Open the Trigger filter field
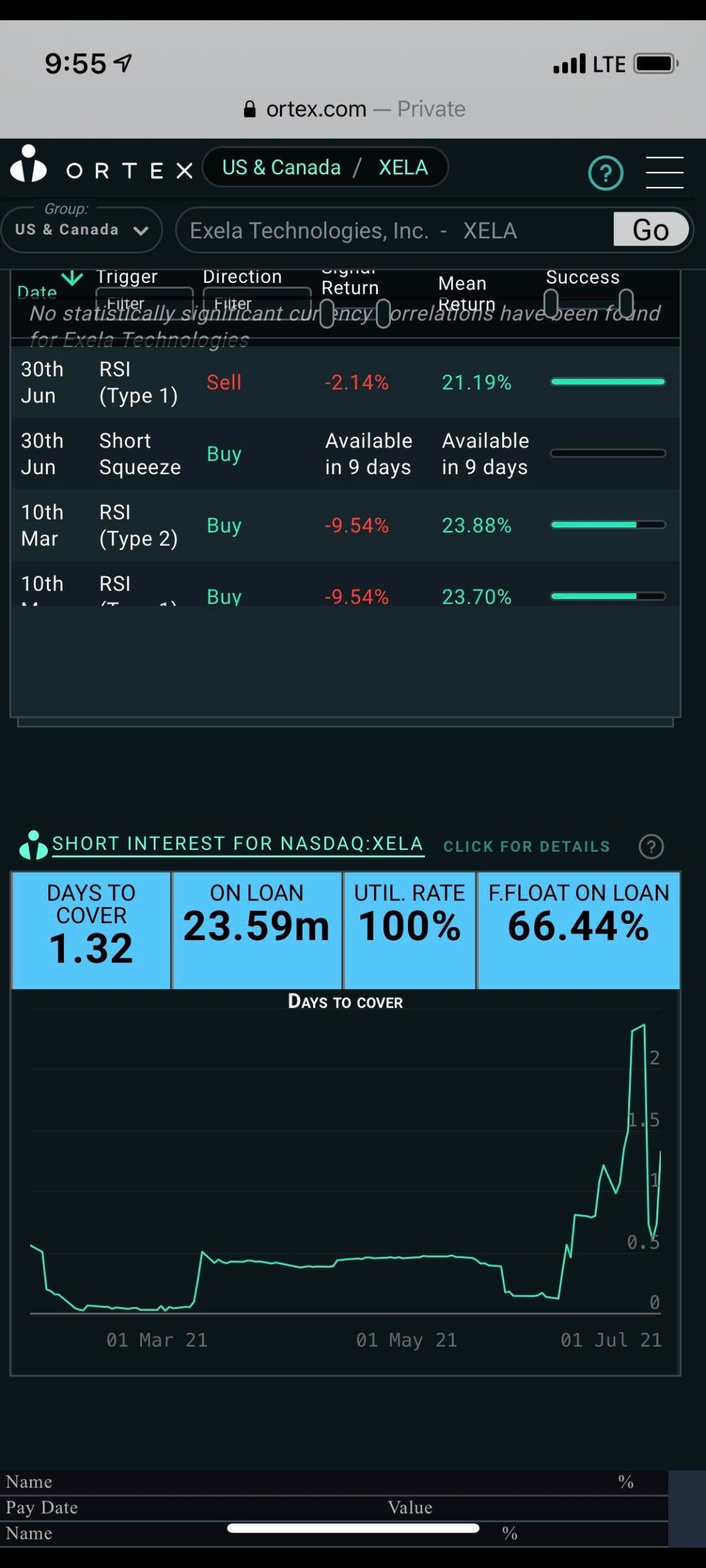Screen dimensions: 706x1568 [x=144, y=302]
